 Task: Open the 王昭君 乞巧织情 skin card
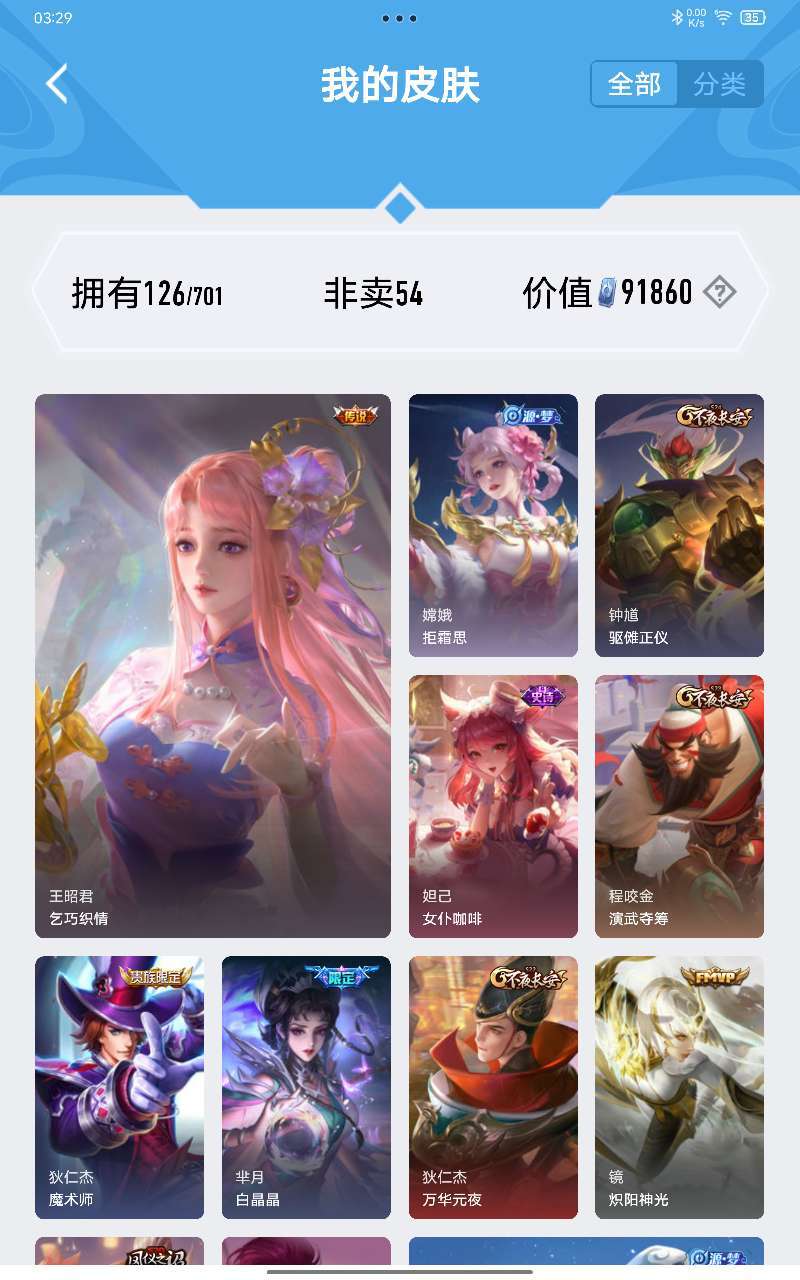click(213, 666)
